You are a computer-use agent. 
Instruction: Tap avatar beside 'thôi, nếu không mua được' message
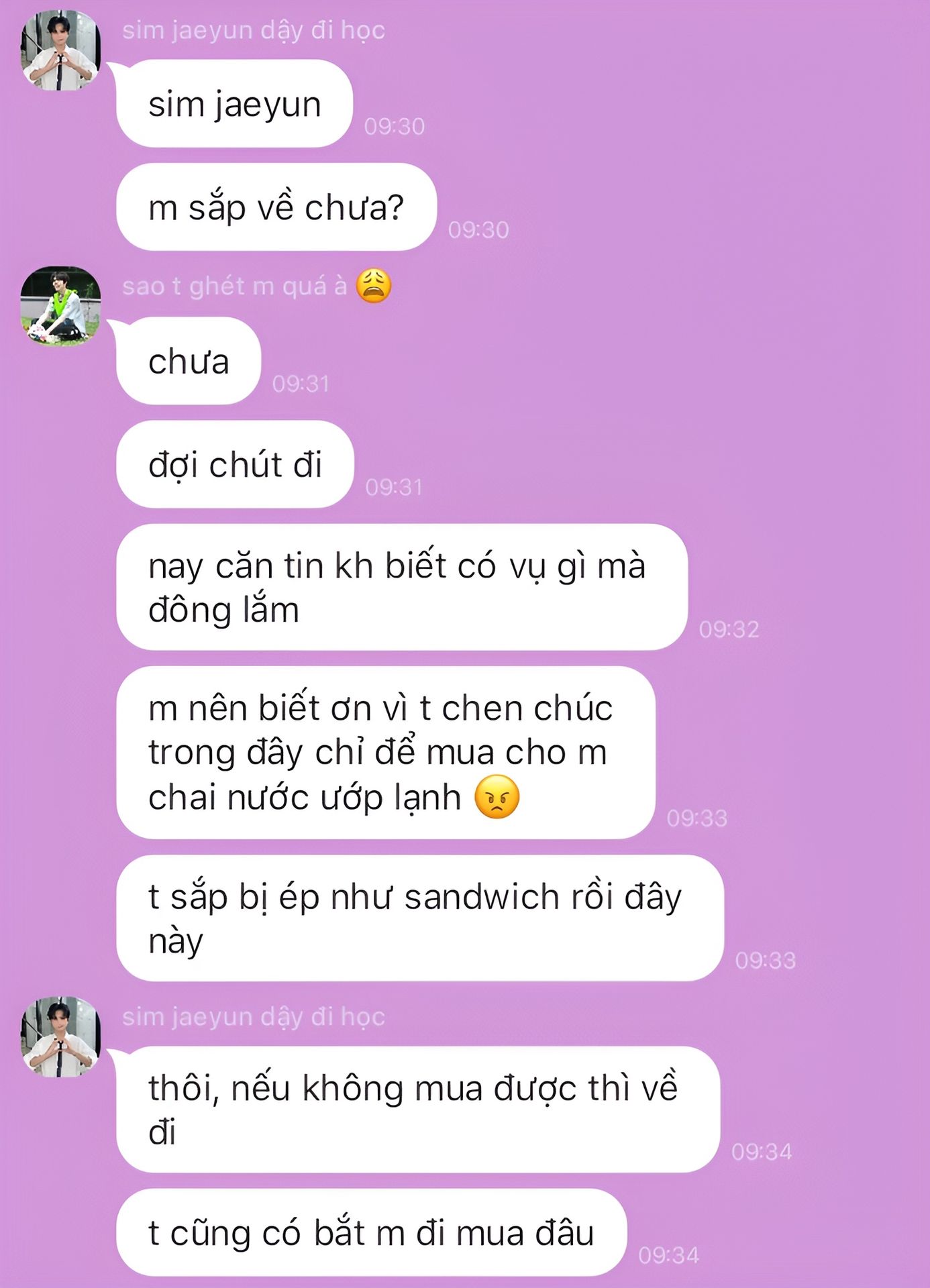coord(61,1036)
